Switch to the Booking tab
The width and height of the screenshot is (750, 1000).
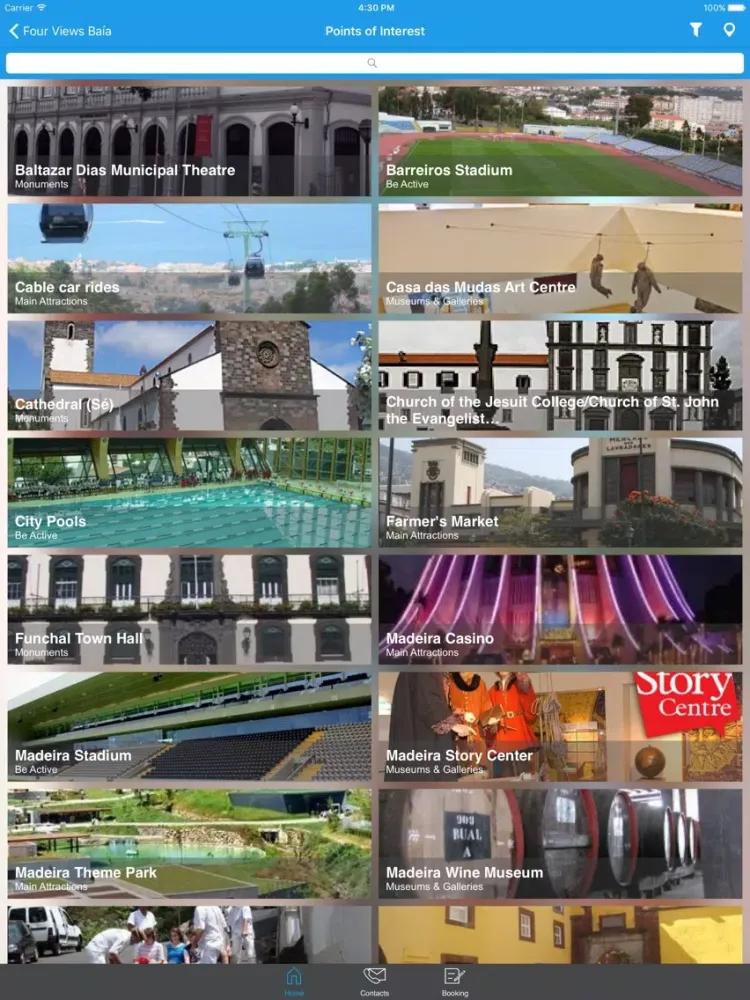tap(455, 981)
